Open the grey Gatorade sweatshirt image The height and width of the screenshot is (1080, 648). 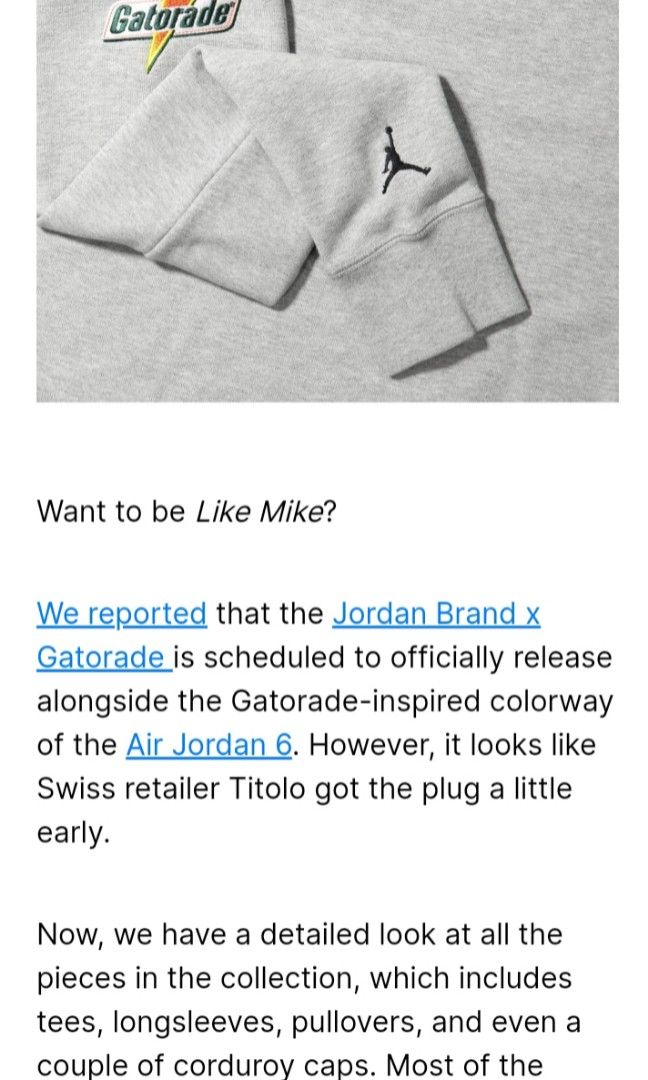[x=327, y=200]
